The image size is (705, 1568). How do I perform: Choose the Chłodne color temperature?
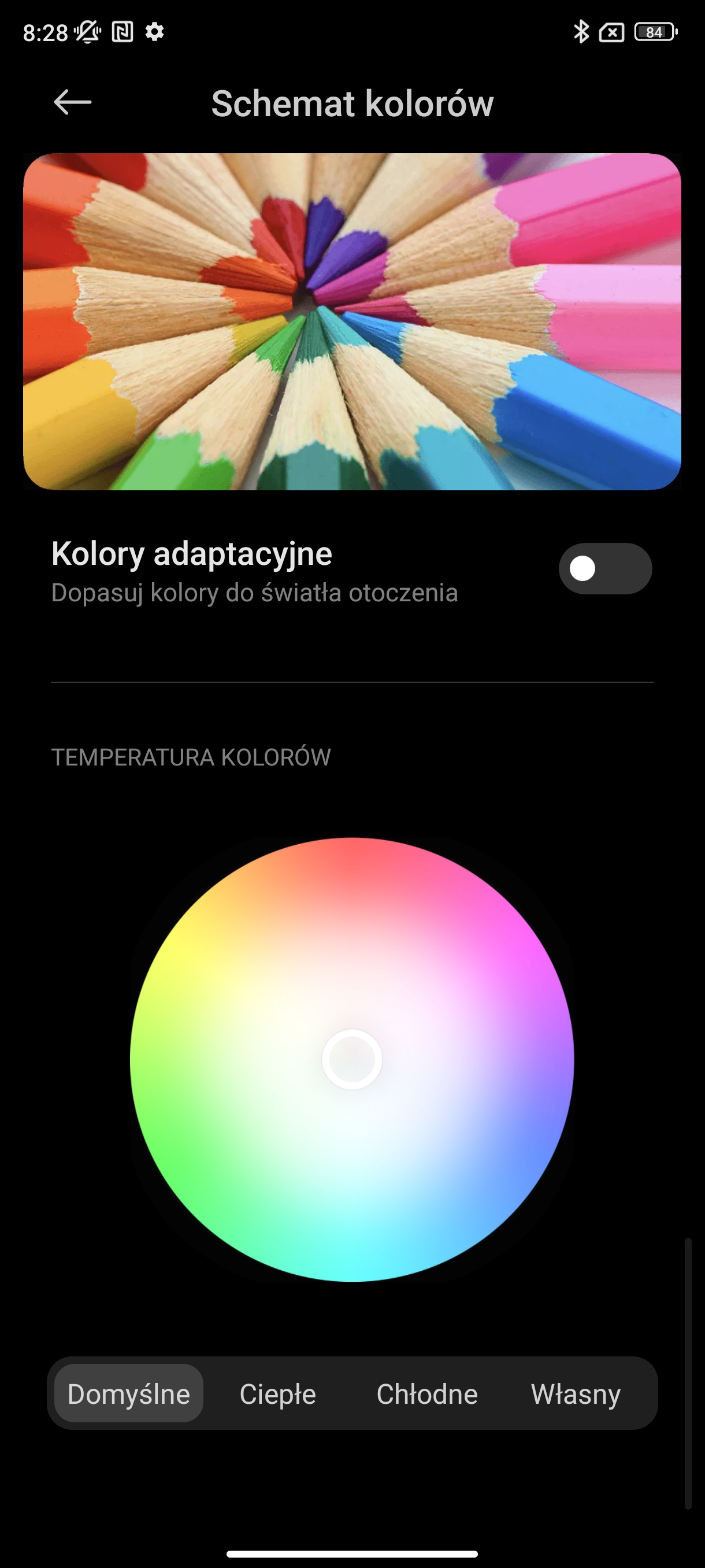click(426, 1393)
